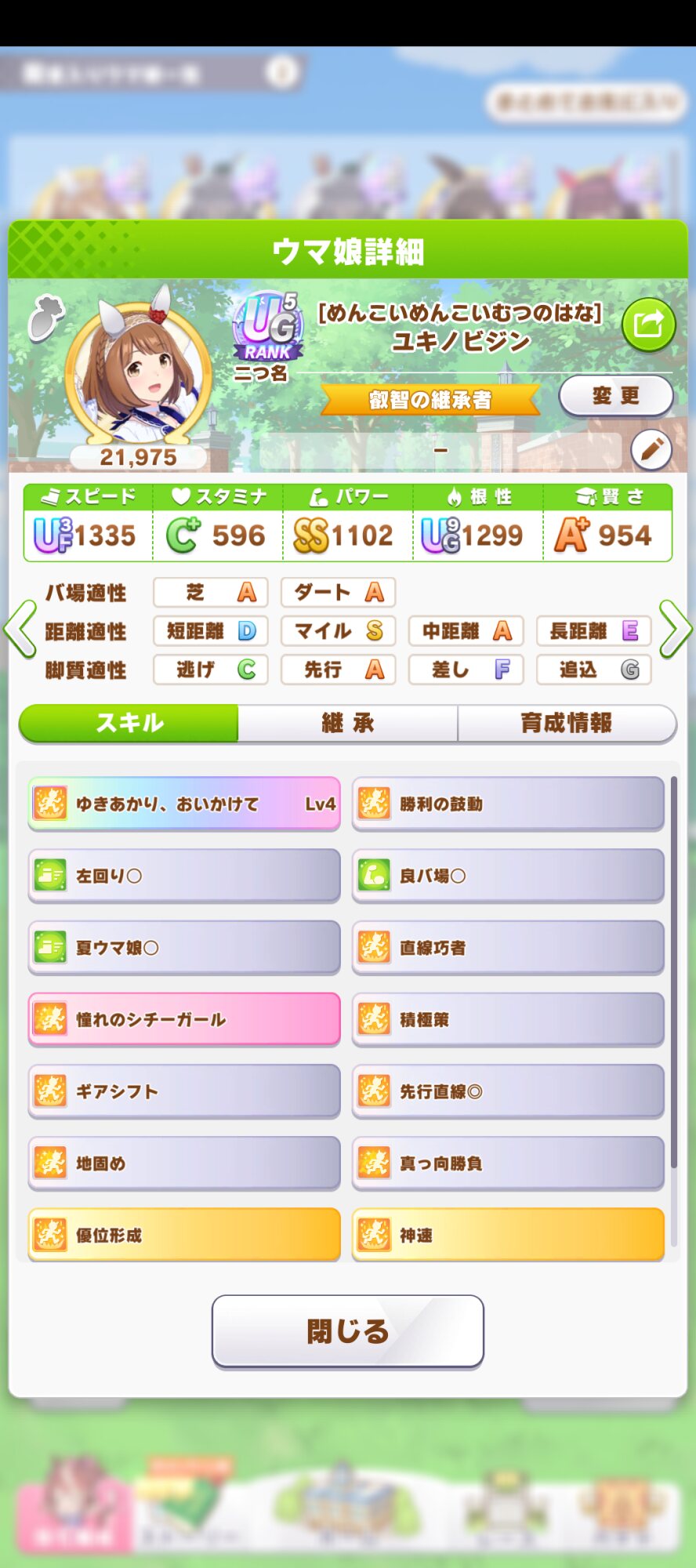Viewport: 696px width, 1568px height.
Task: Tap the ギアシフト skill entry
Action: [184, 1091]
